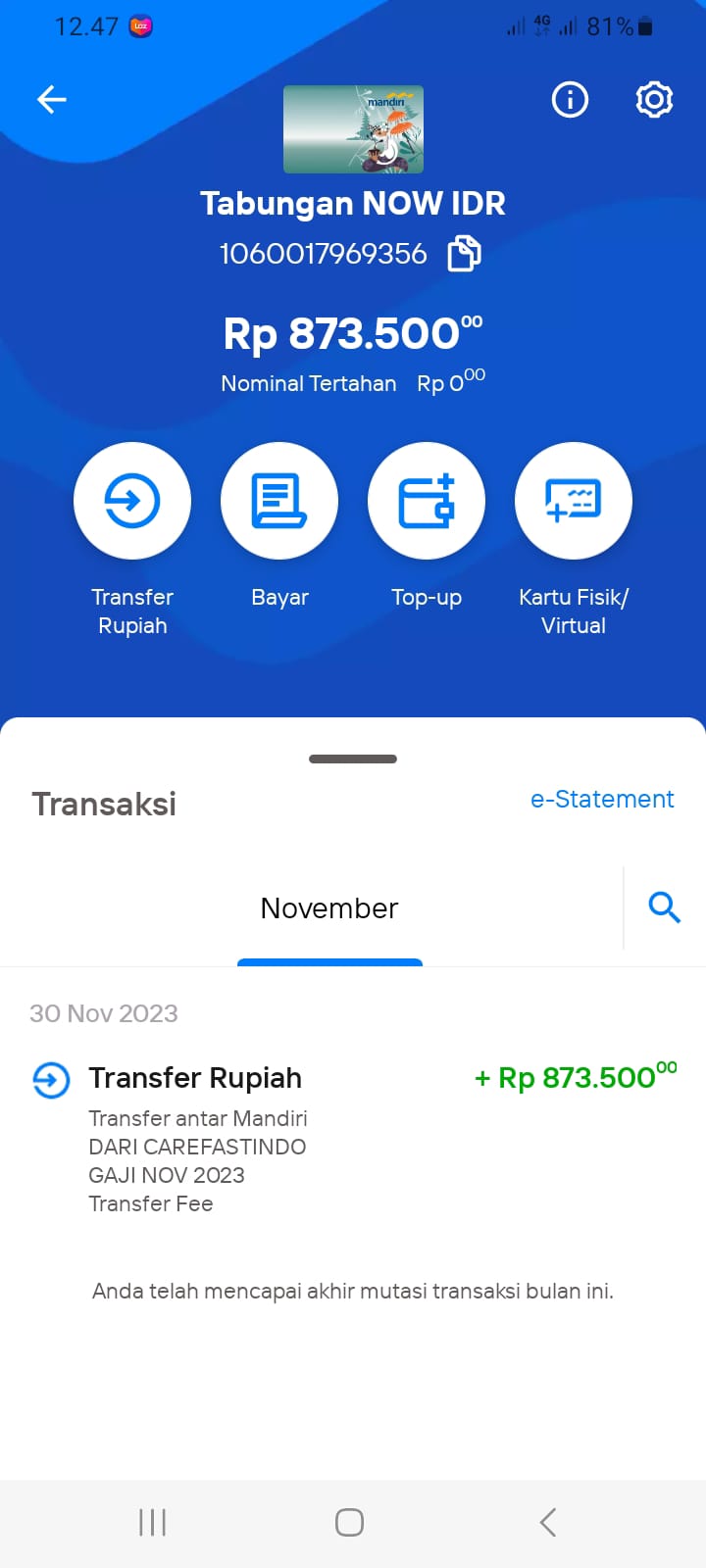Screen dimensions: 706x1568
Task: Go back using the top-left arrow
Action: pos(51,100)
